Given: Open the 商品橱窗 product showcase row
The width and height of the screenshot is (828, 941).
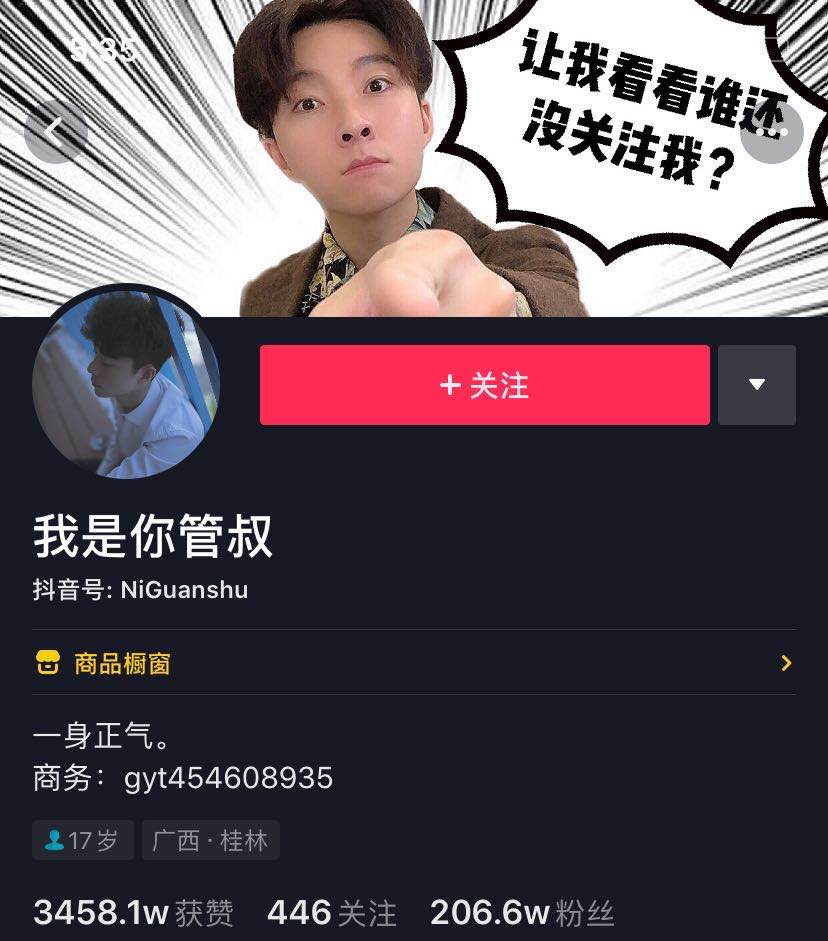Looking at the screenshot, I should [x=414, y=663].
